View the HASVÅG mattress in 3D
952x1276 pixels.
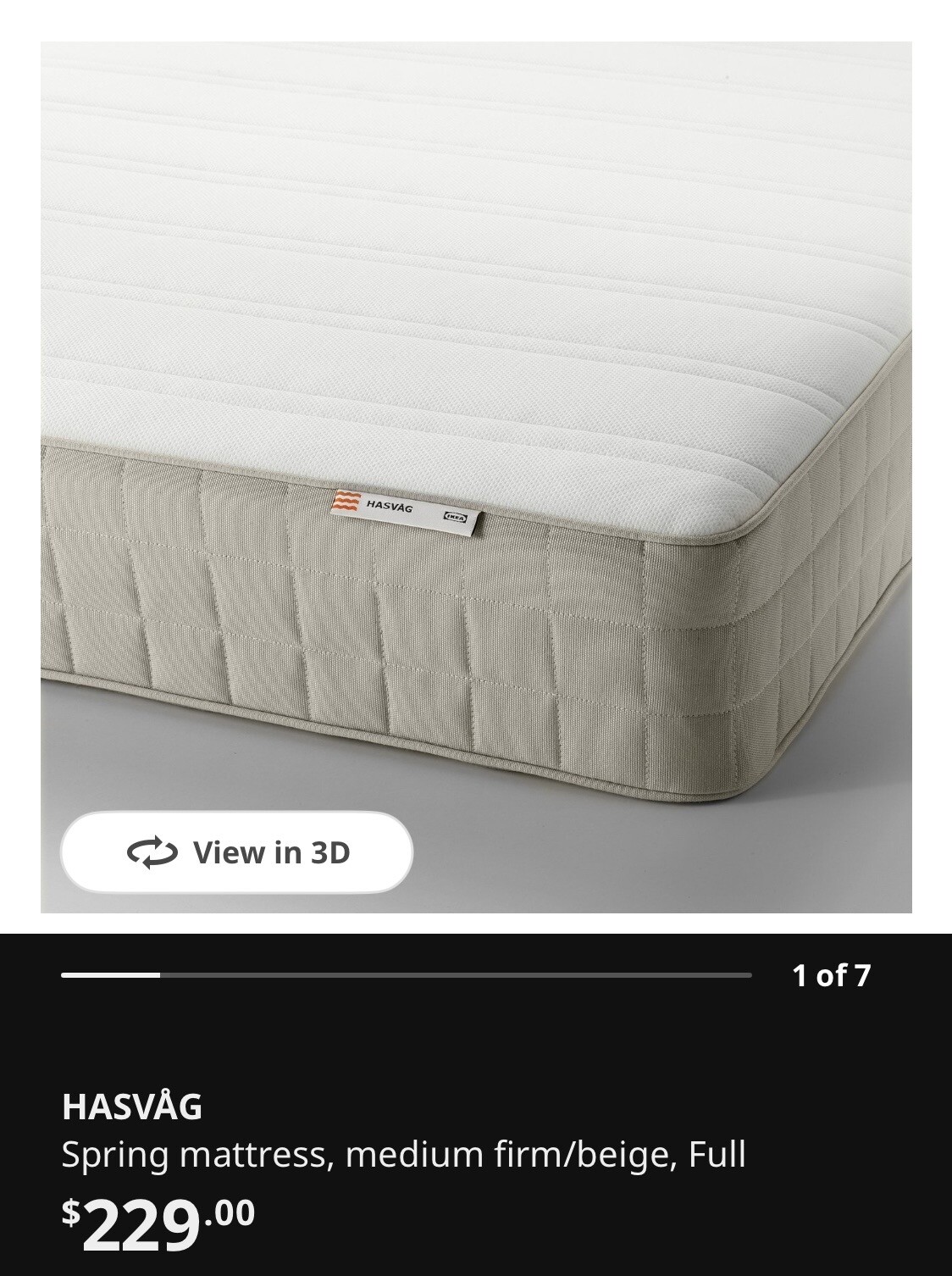pyautogui.click(x=237, y=852)
